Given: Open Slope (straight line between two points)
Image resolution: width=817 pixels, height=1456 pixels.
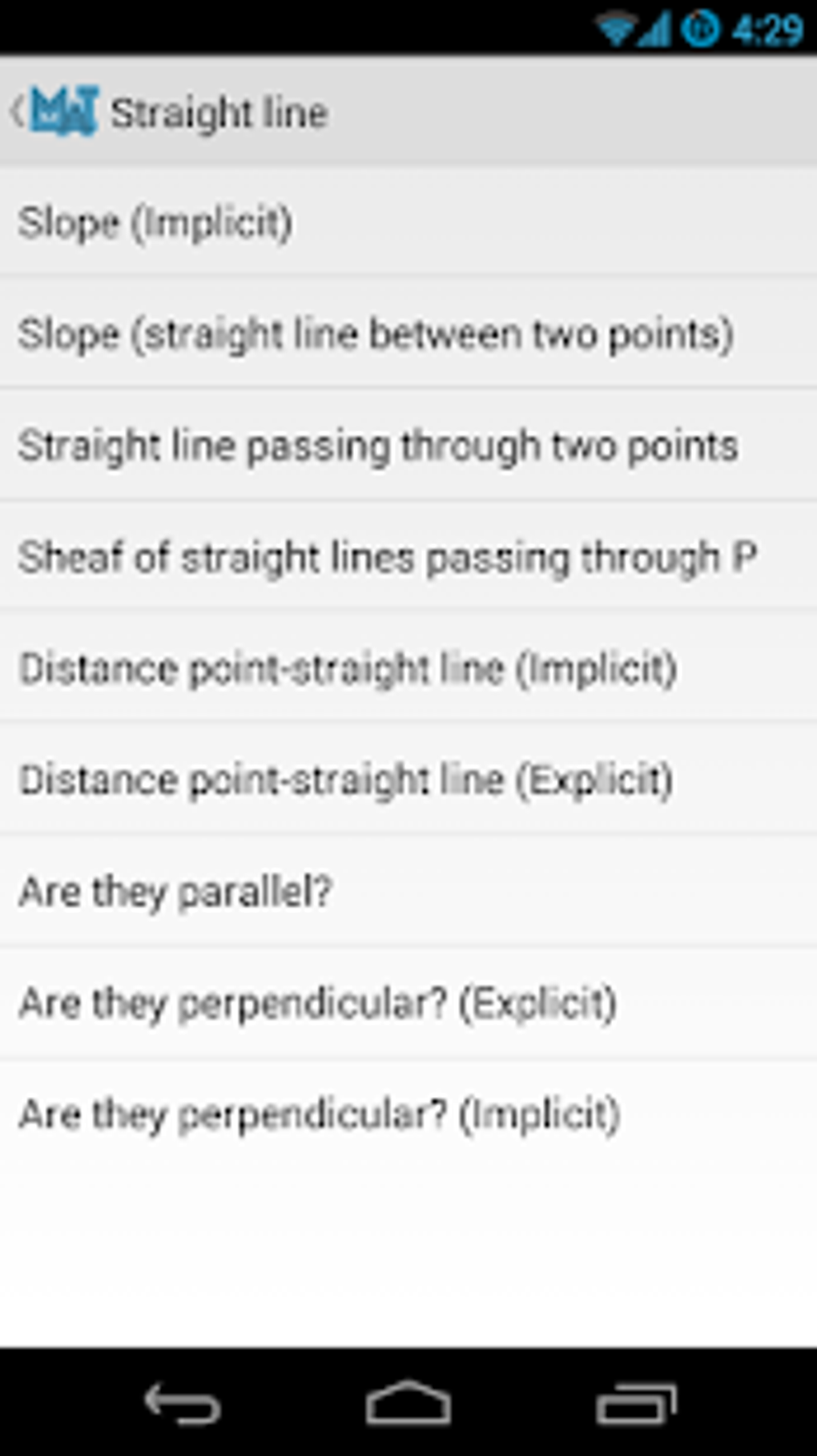Looking at the screenshot, I should click(408, 334).
